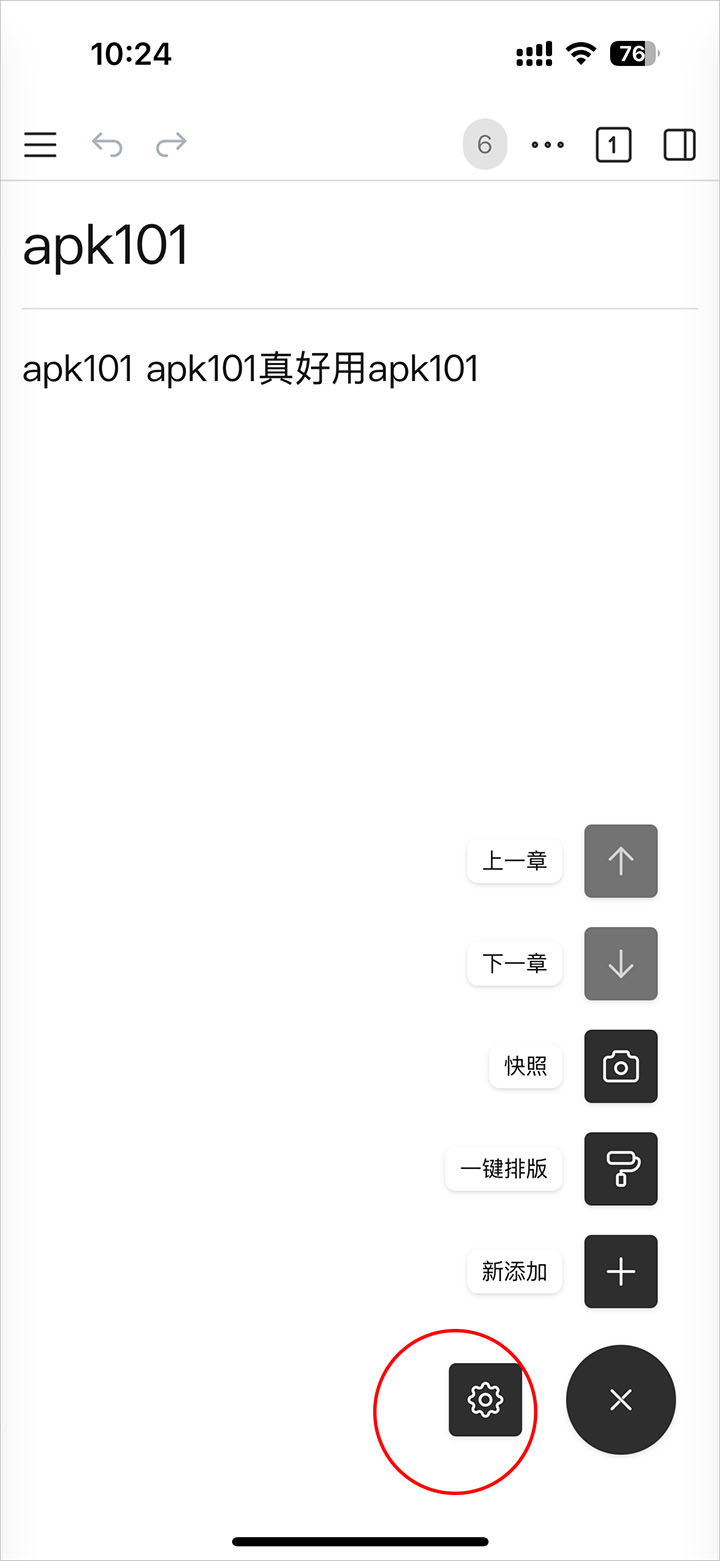Take a snapshot with the camera button
Screen dimensions: 720x1561
(x=621, y=1067)
